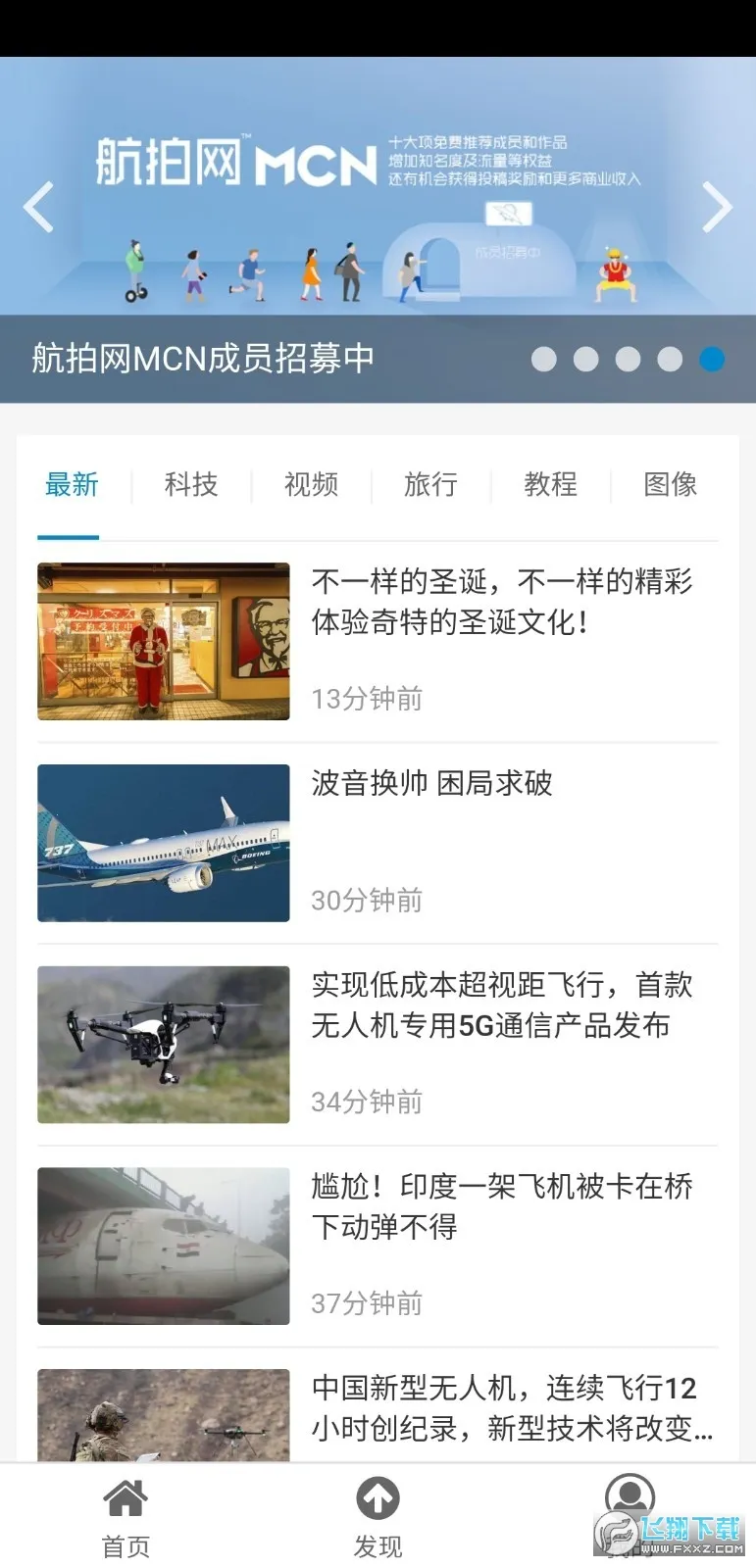
Task: View the 图像 tab
Action: click(x=671, y=484)
